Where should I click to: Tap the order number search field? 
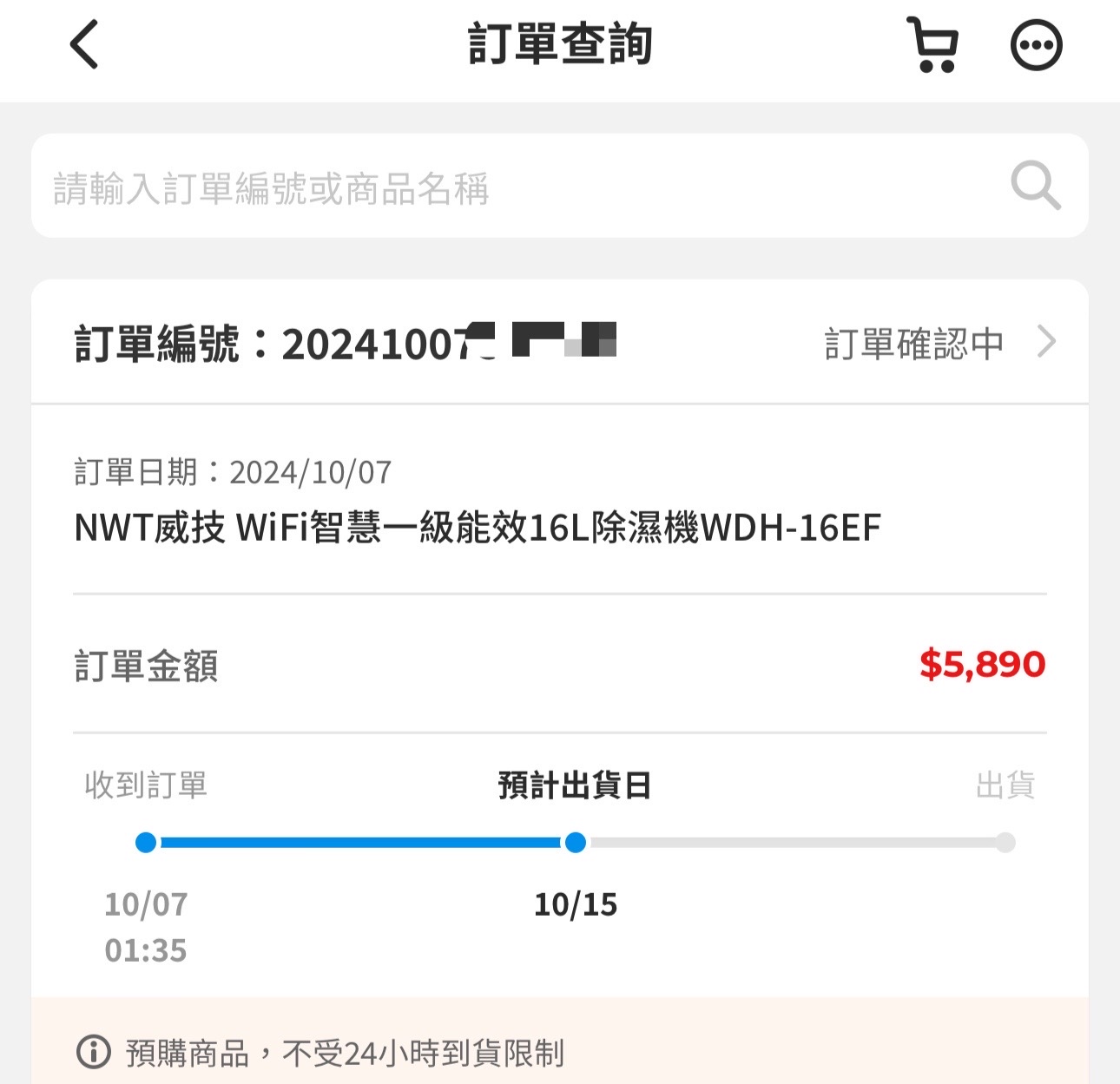coord(521,187)
